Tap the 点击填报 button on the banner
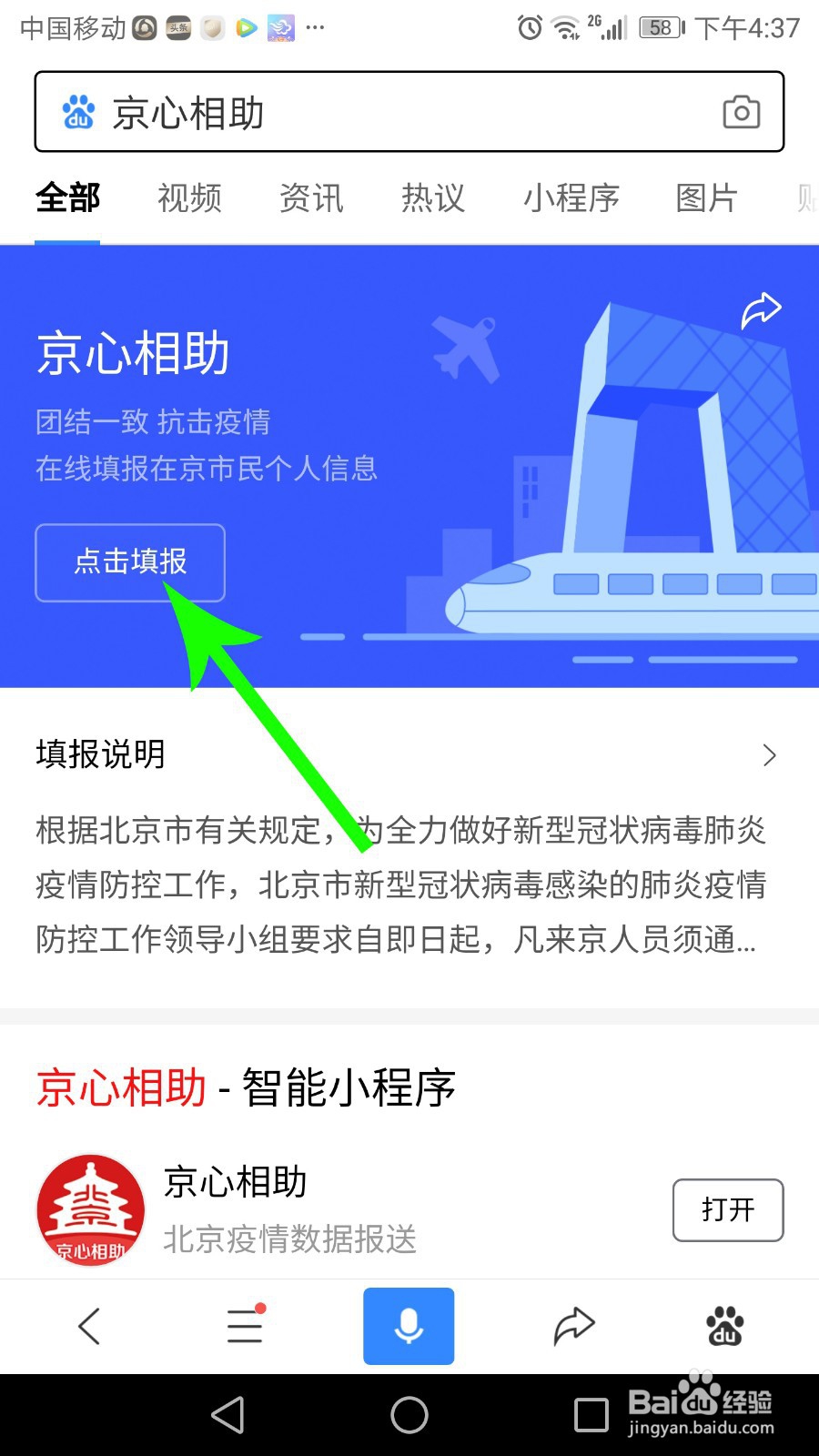 point(129,563)
